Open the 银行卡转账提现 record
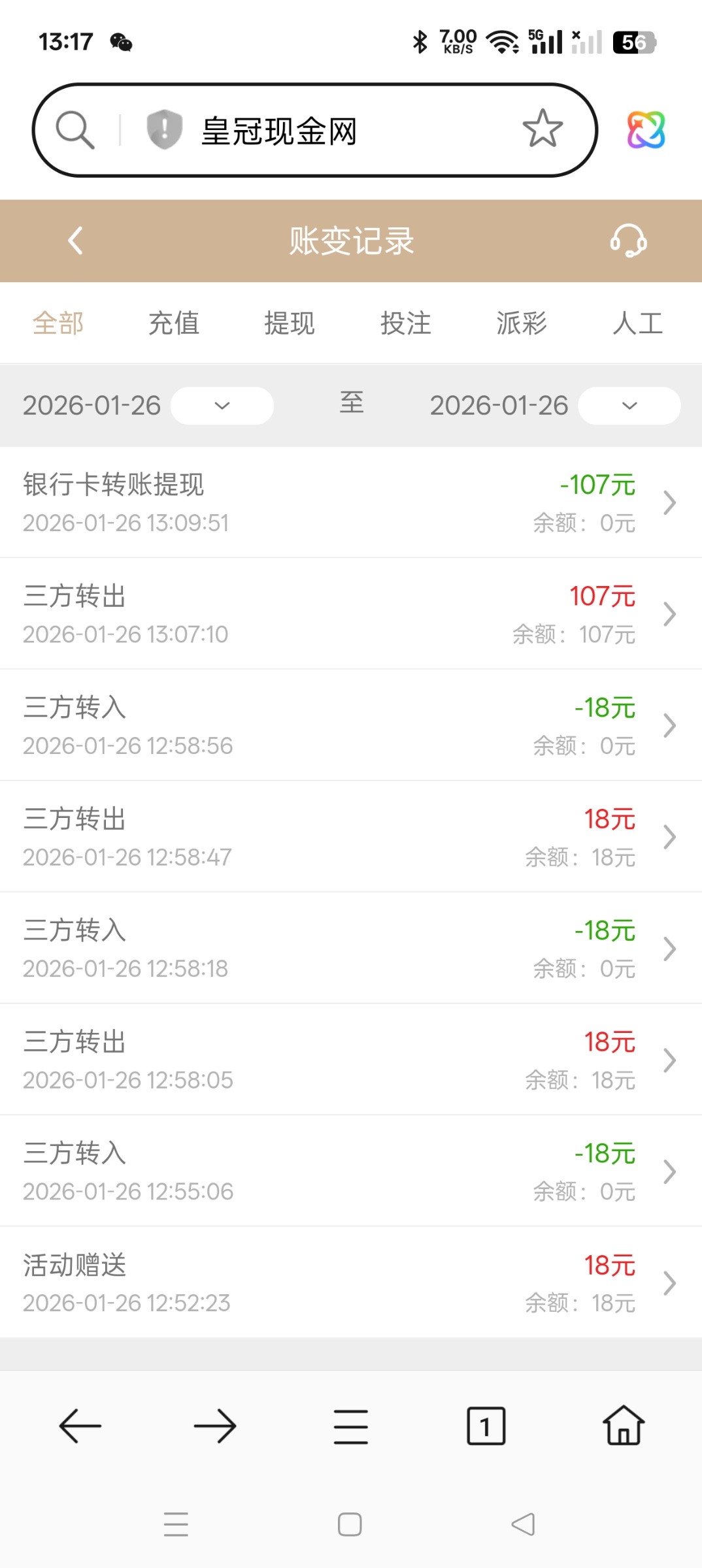The image size is (702, 1568). point(350,502)
